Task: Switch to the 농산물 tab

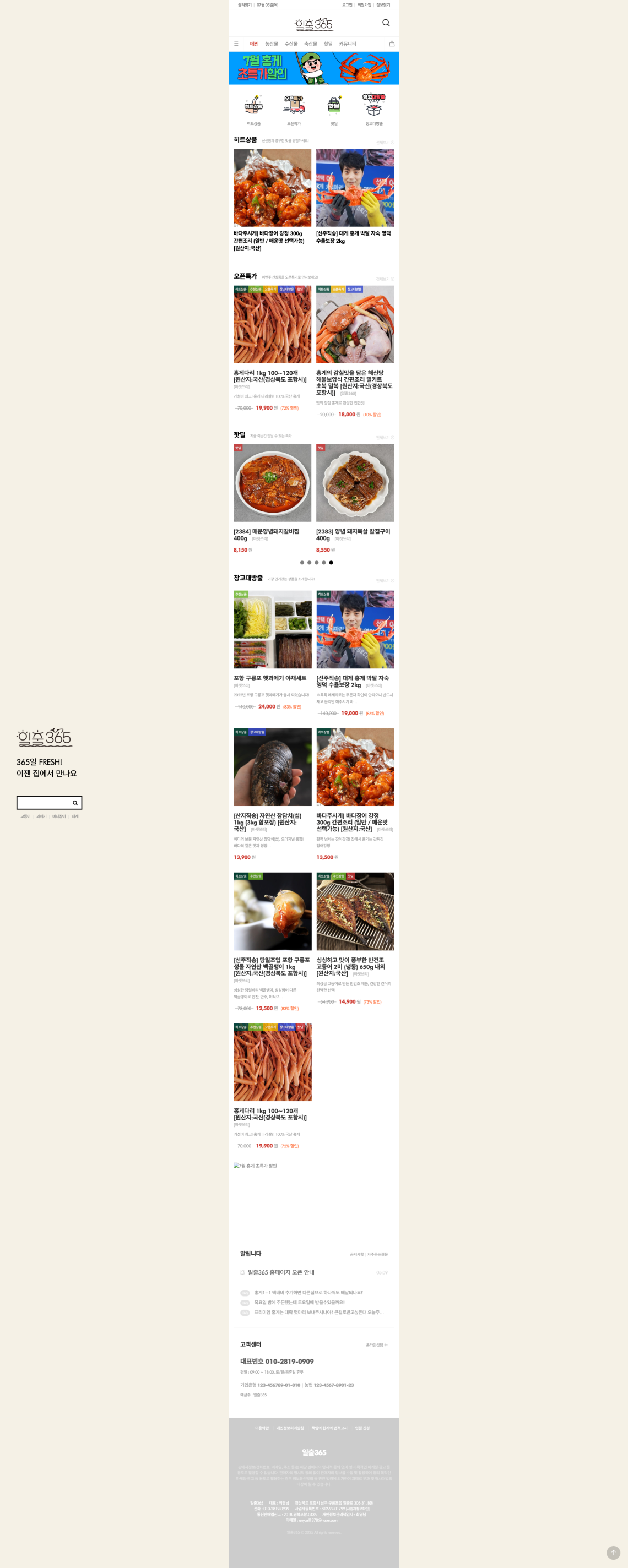Action: point(272,44)
